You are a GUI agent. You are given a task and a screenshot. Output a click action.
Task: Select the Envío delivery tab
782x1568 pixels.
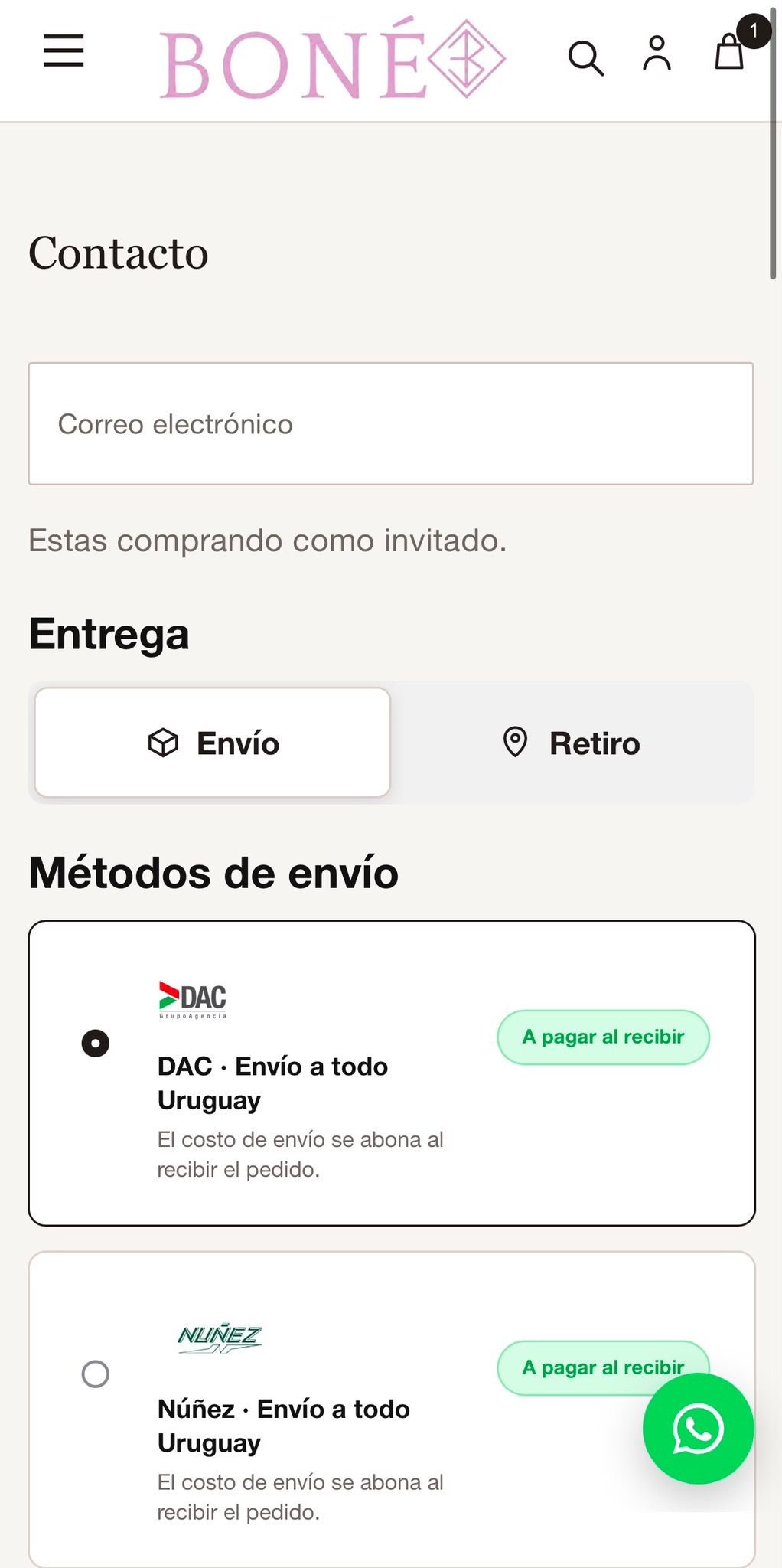213,743
